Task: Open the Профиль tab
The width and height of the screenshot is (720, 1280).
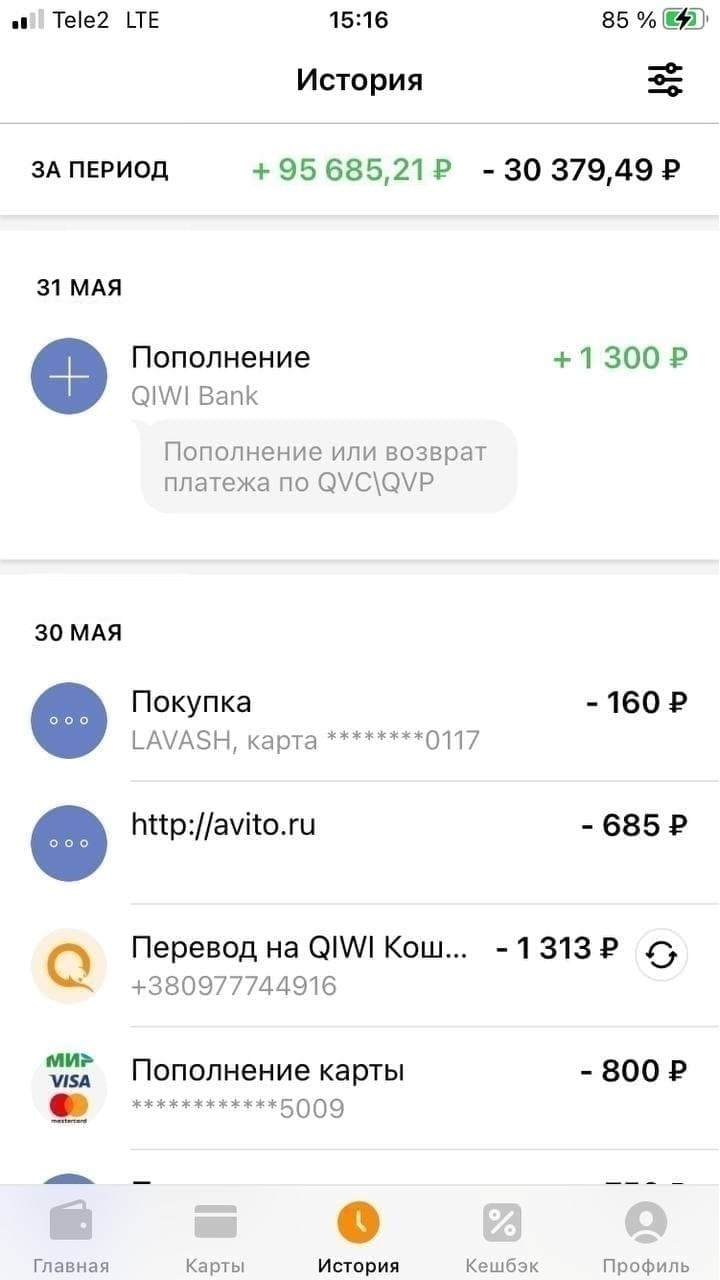Action: [646, 1236]
